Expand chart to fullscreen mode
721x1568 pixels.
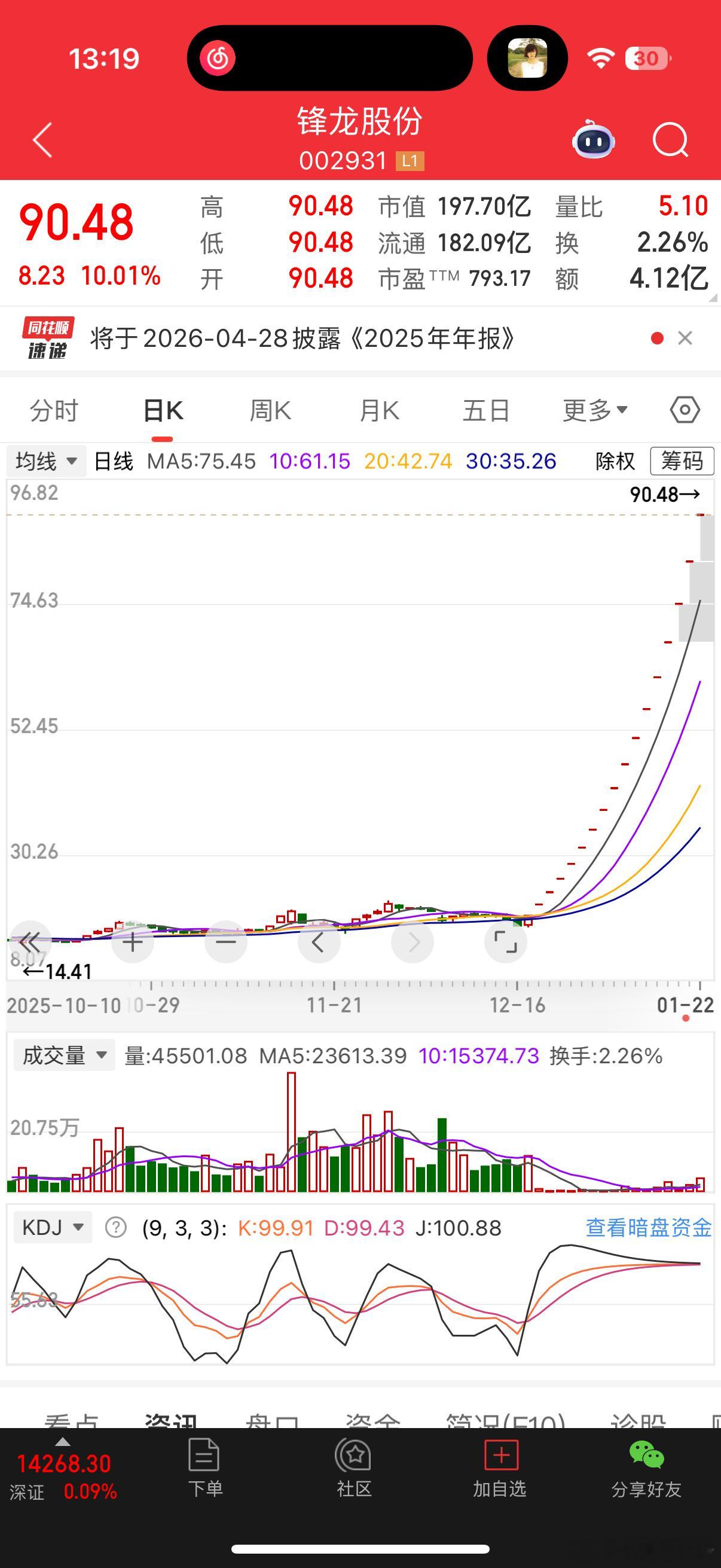point(506,942)
